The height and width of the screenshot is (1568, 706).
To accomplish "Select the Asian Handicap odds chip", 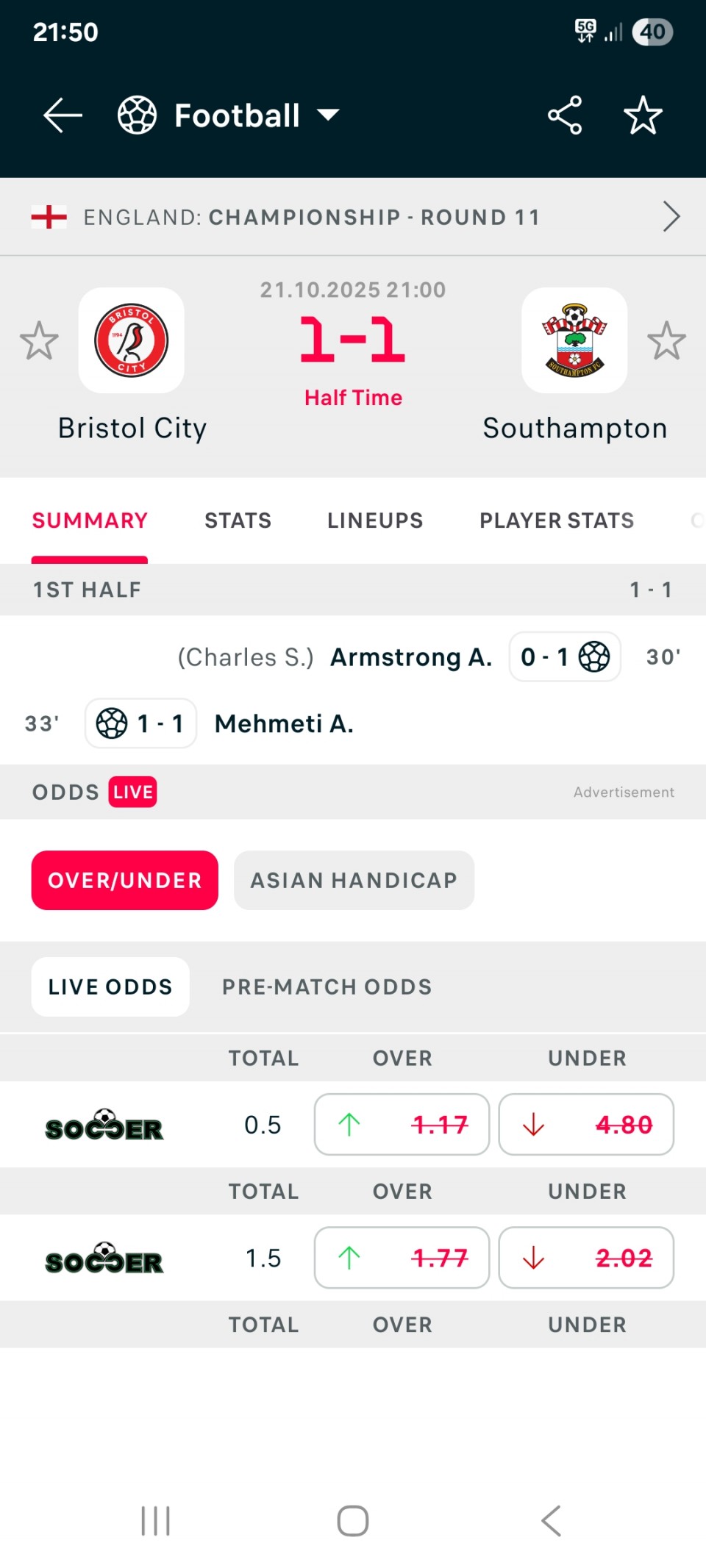I will [x=354, y=880].
